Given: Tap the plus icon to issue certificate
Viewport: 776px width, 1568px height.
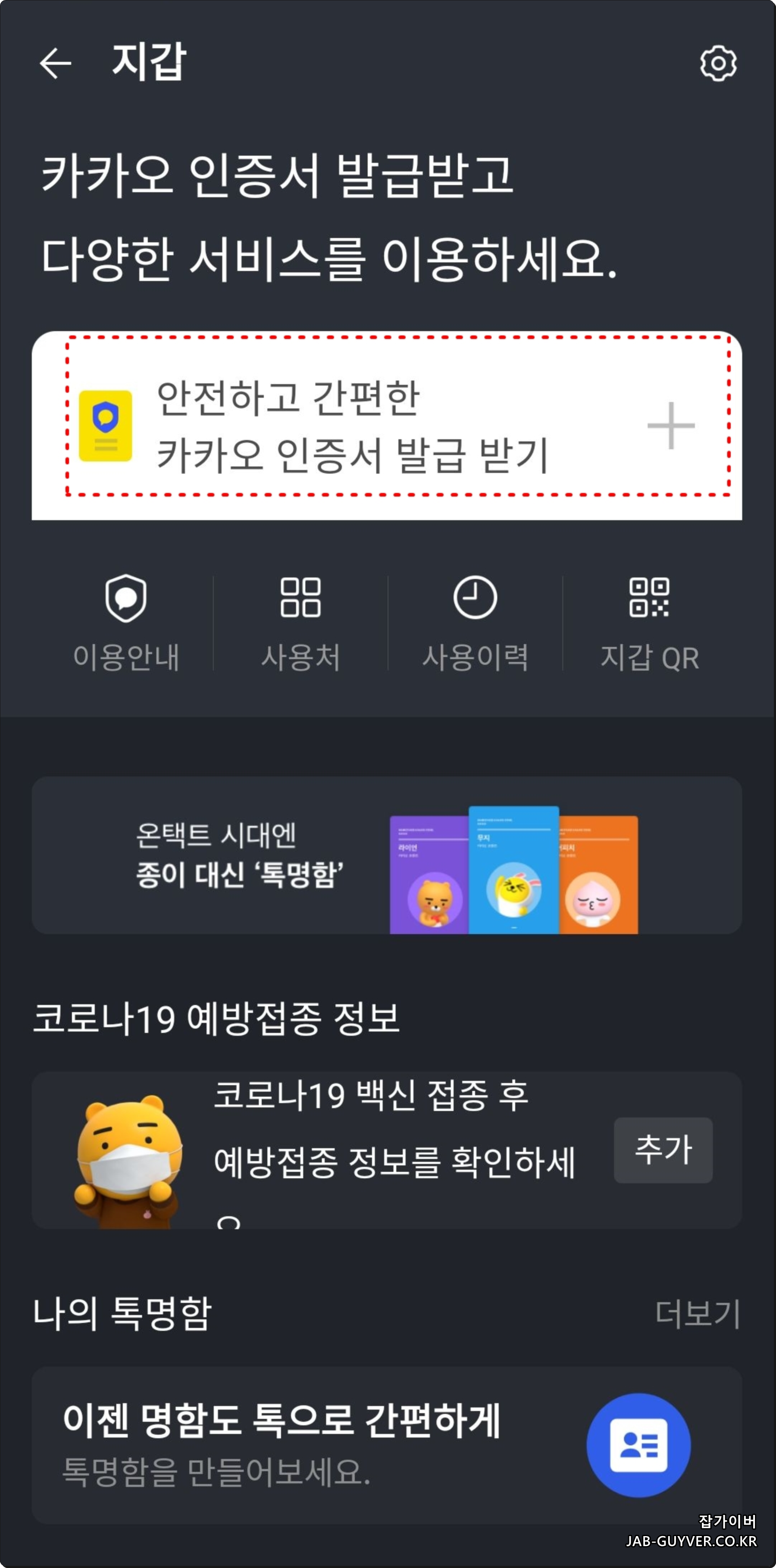Looking at the screenshot, I should pos(670,426).
